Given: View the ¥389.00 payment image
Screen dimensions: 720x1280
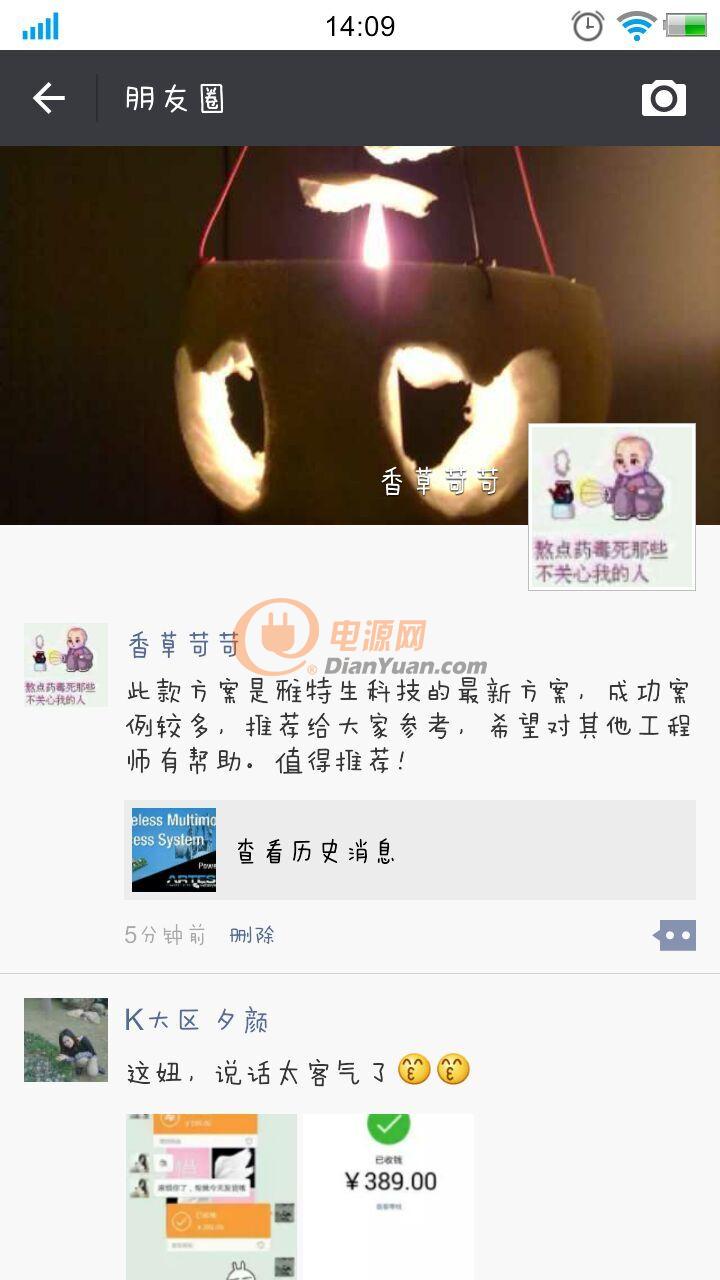Looking at the screenshot, I should [389, 1197].
